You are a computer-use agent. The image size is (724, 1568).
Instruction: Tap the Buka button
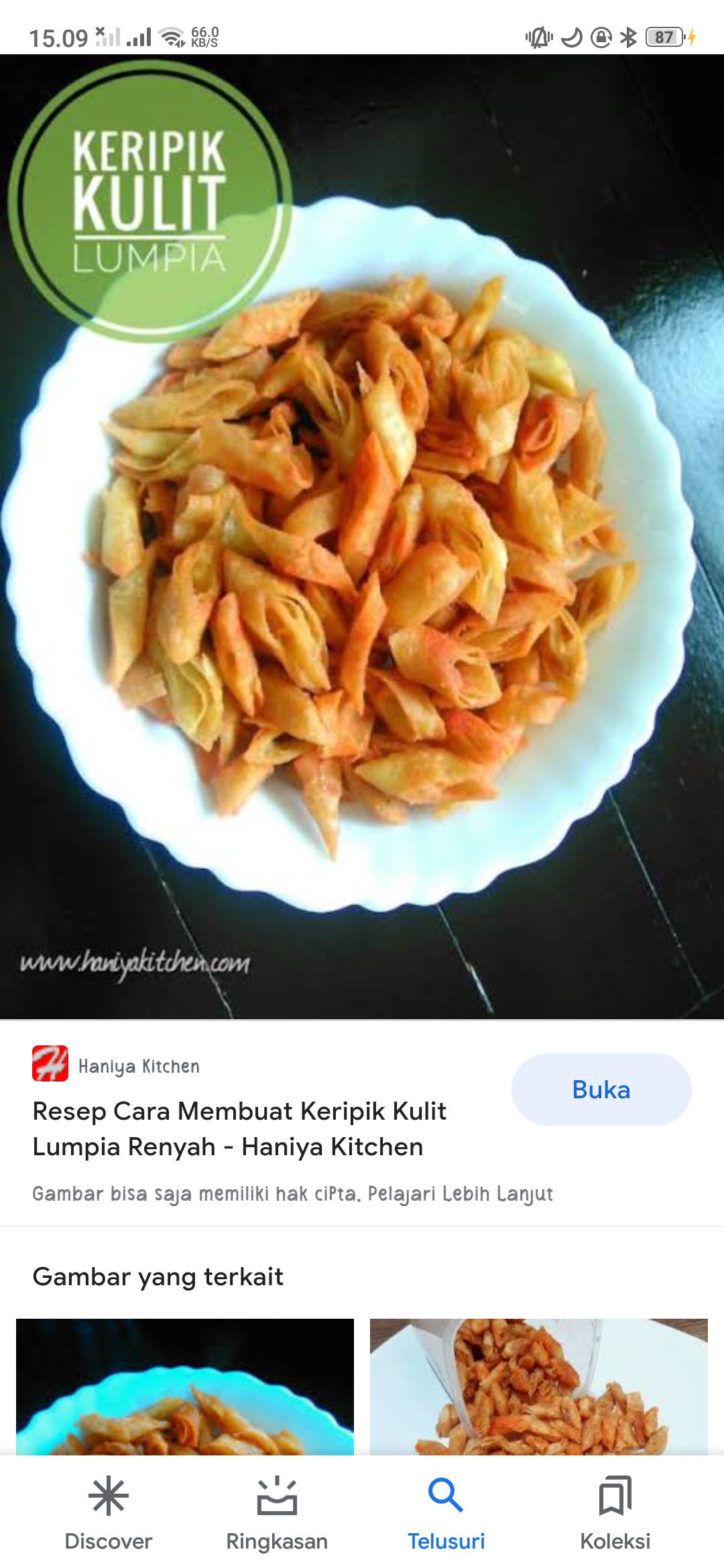601,1089
